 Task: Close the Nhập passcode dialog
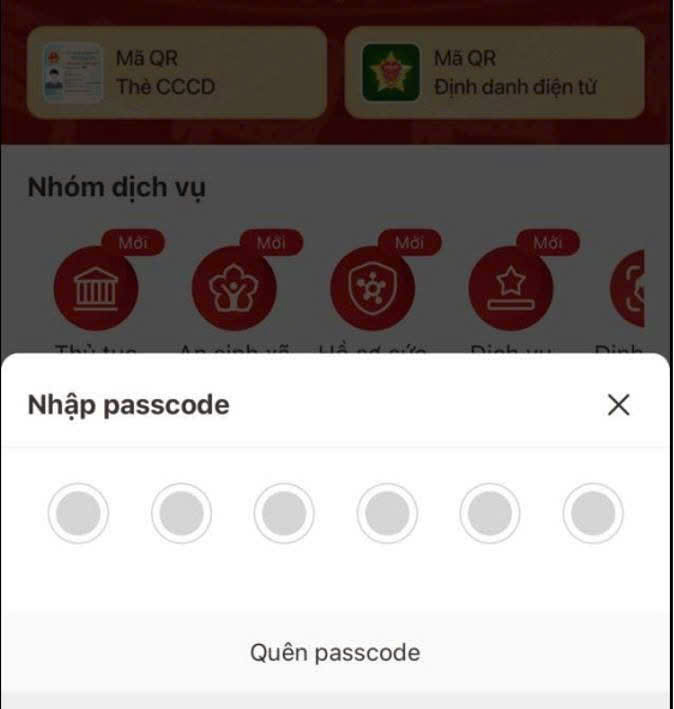tap(619, 405)
